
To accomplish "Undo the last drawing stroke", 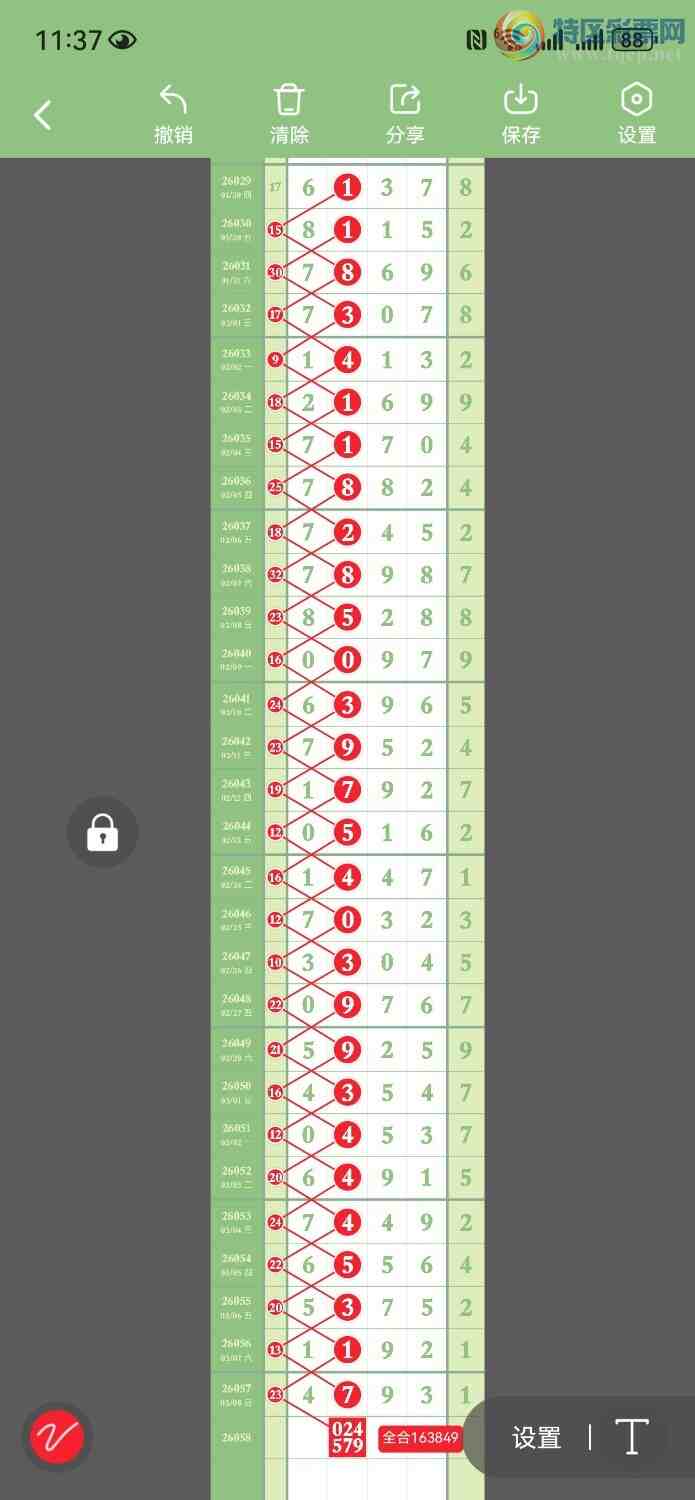I will click(173, 113).
